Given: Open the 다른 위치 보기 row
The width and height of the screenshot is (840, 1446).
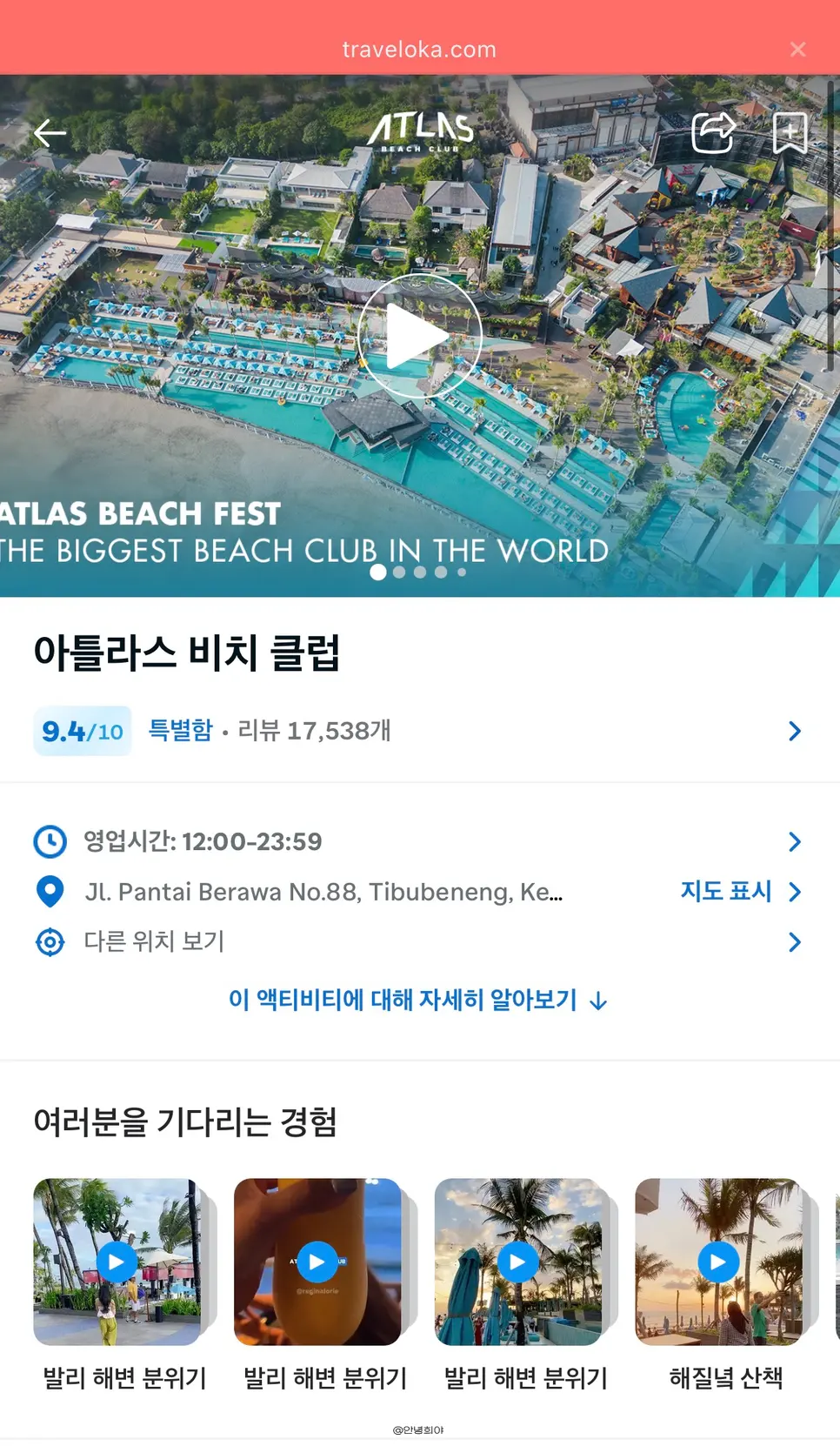Looking at the screenshot, I should (x=420, y=942).
